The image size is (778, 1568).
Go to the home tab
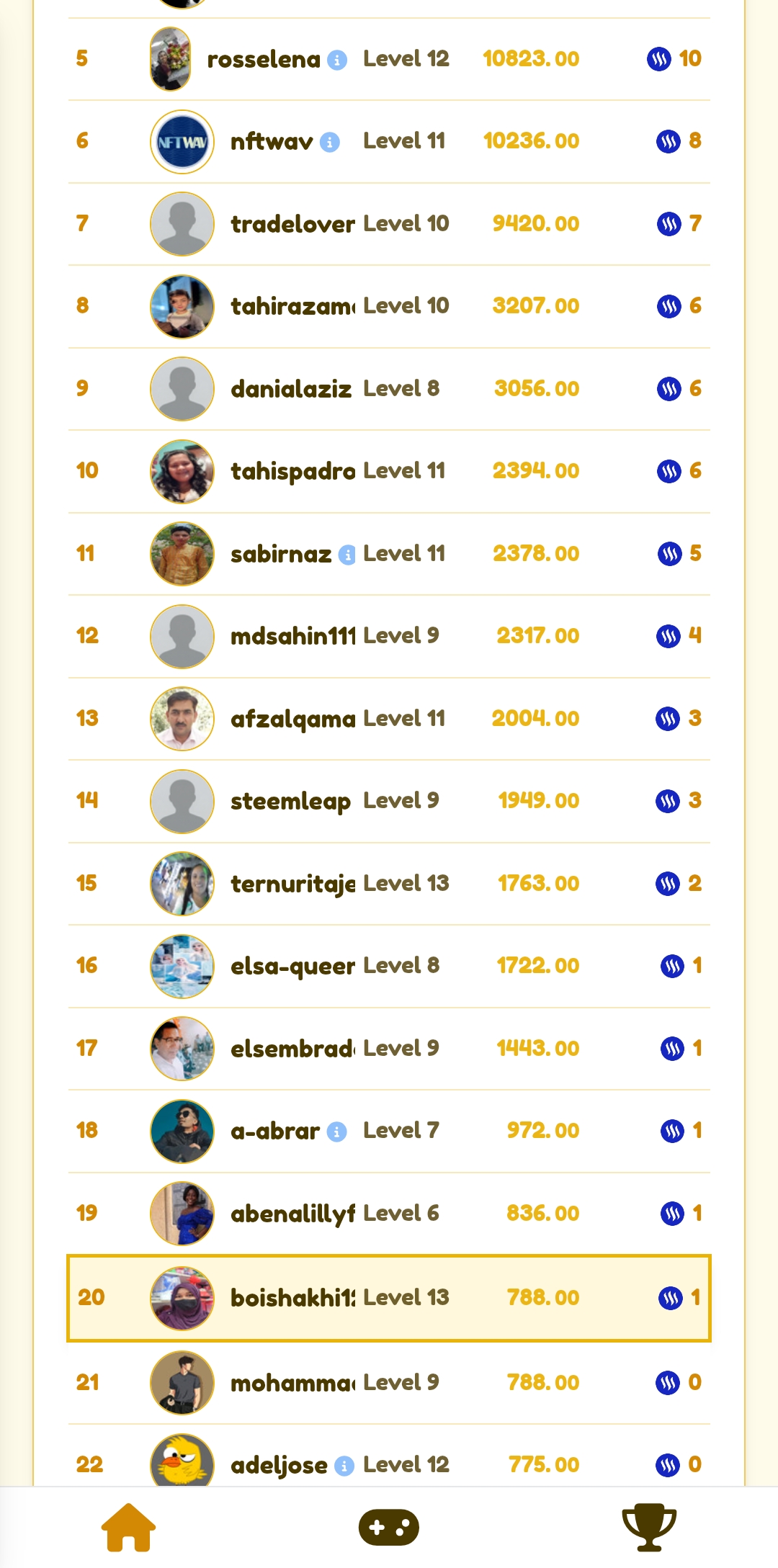tap(128, 1527)
